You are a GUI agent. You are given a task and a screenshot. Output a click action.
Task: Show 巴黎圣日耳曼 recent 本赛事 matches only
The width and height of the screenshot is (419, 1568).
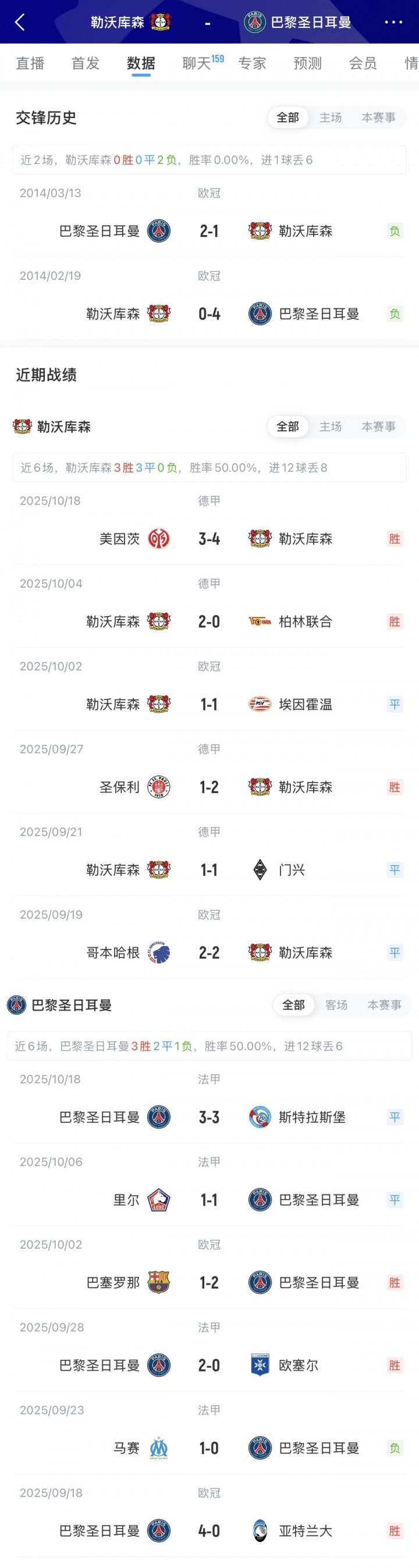(384, 1005)
